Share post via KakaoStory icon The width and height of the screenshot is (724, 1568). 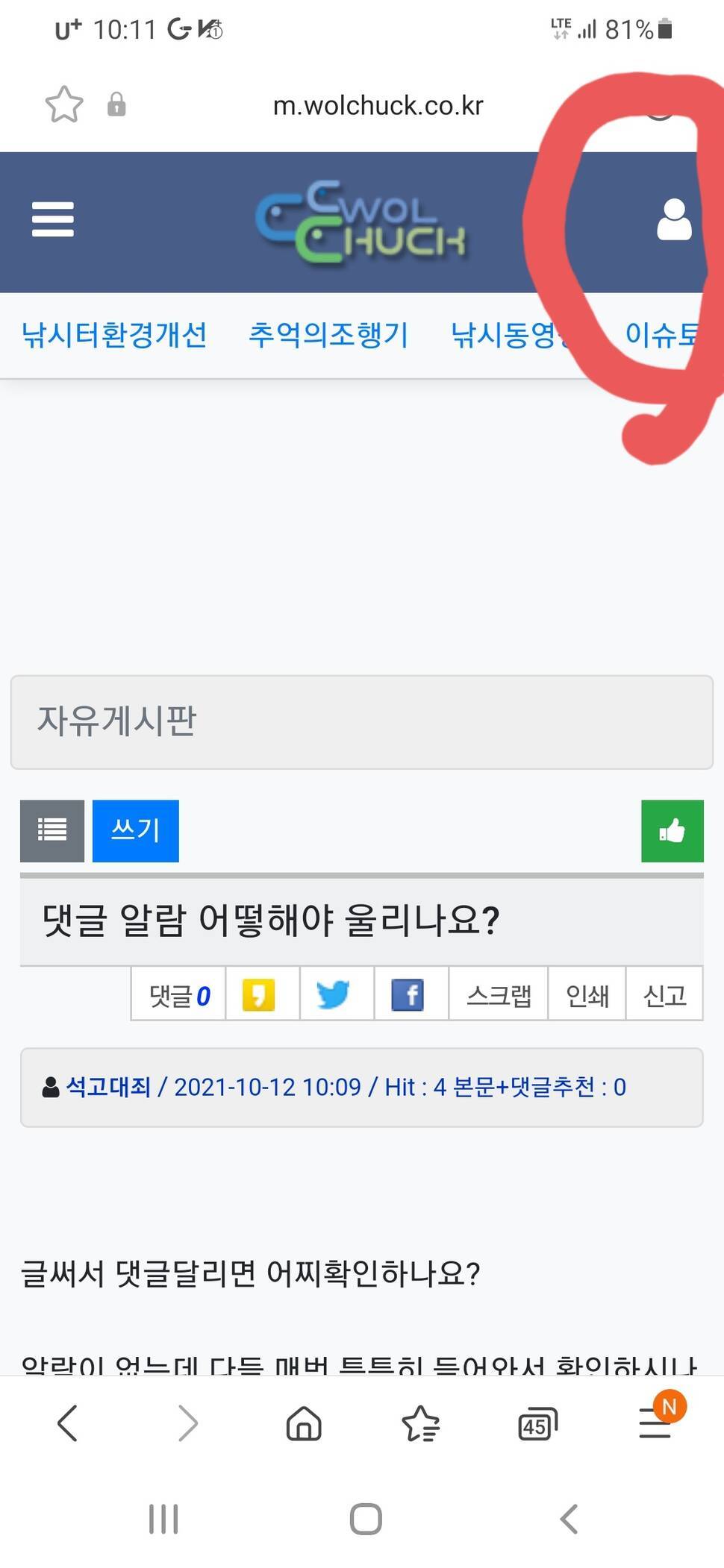[x=259, y=994]
